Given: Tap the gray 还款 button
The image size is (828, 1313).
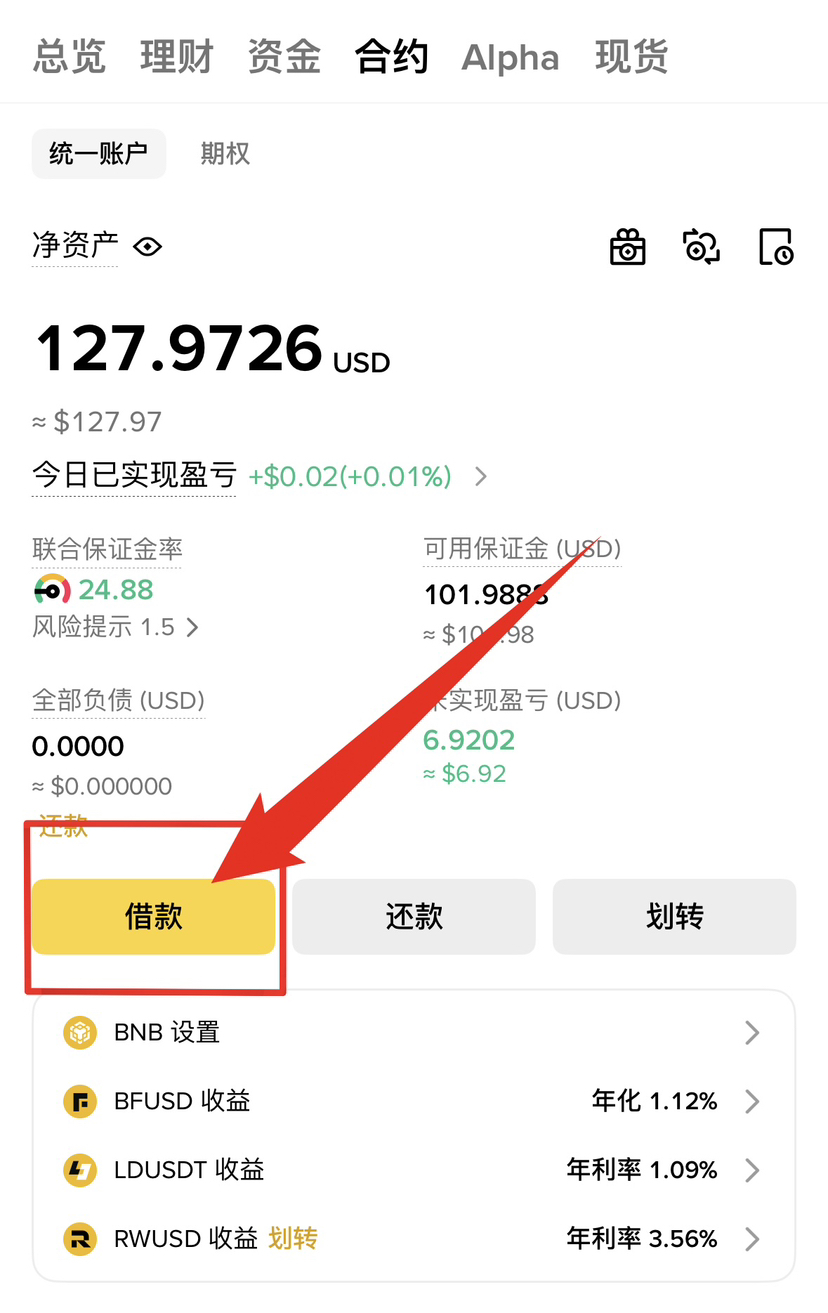Looking at the screenshot, I should [x=414, y=917].
